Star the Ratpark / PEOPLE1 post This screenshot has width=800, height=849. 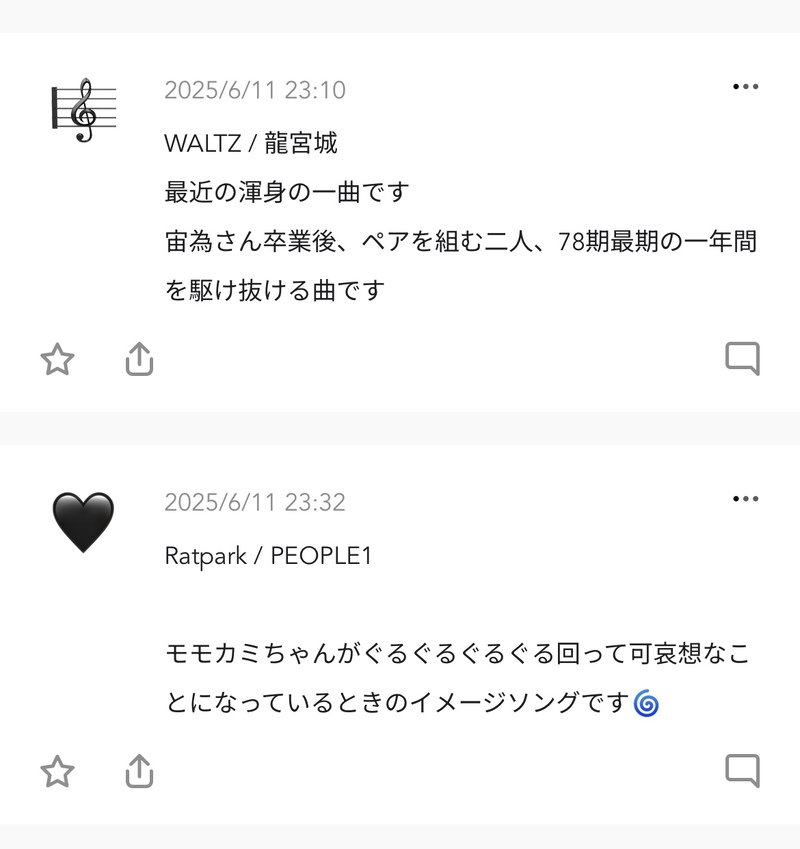pos(57,771)
